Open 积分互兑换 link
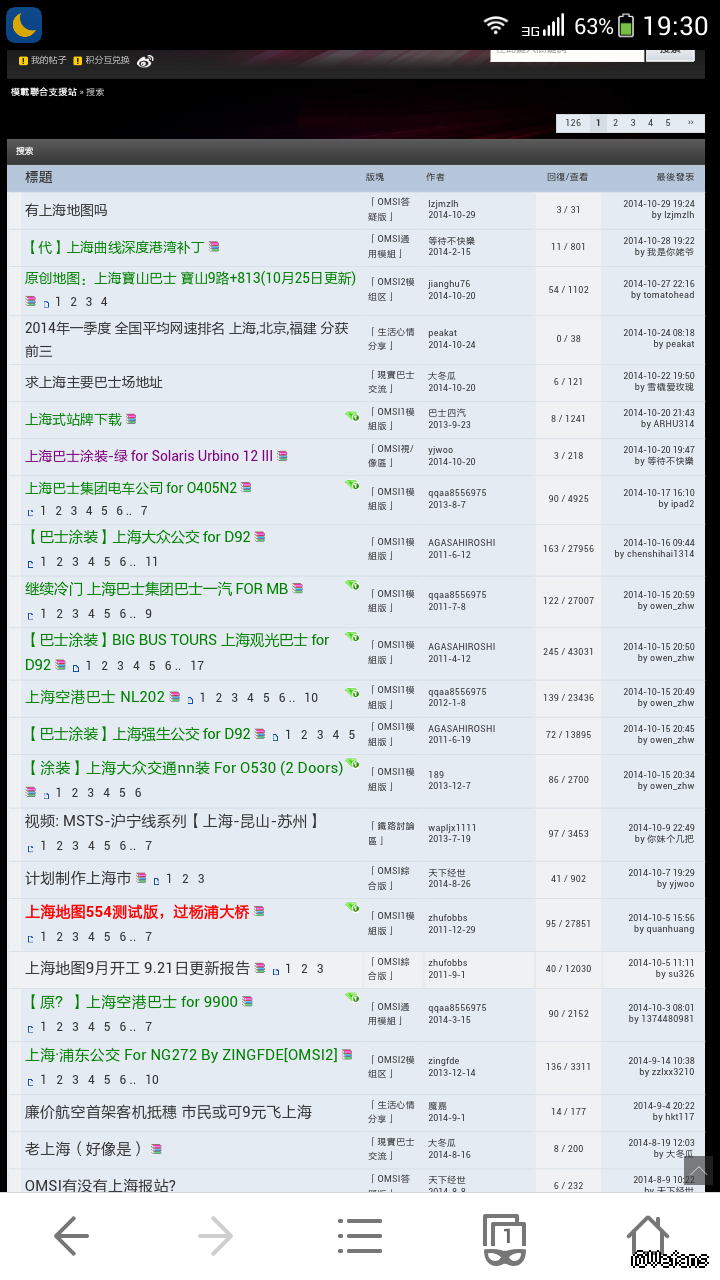This screenshot has height=1280, width=720. point(107,61)
